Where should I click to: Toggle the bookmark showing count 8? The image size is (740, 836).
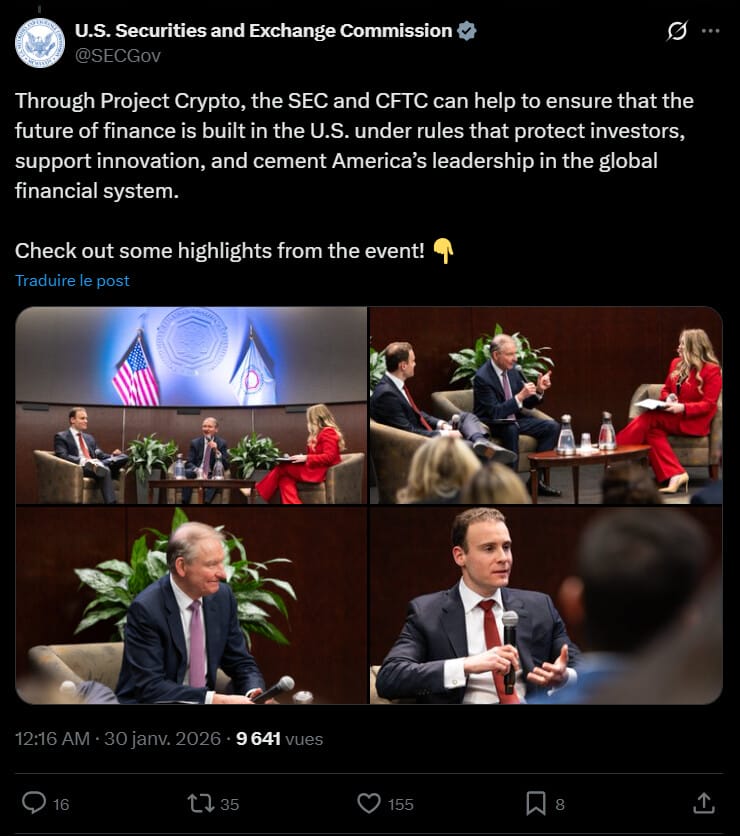click(x=558, y=803)
